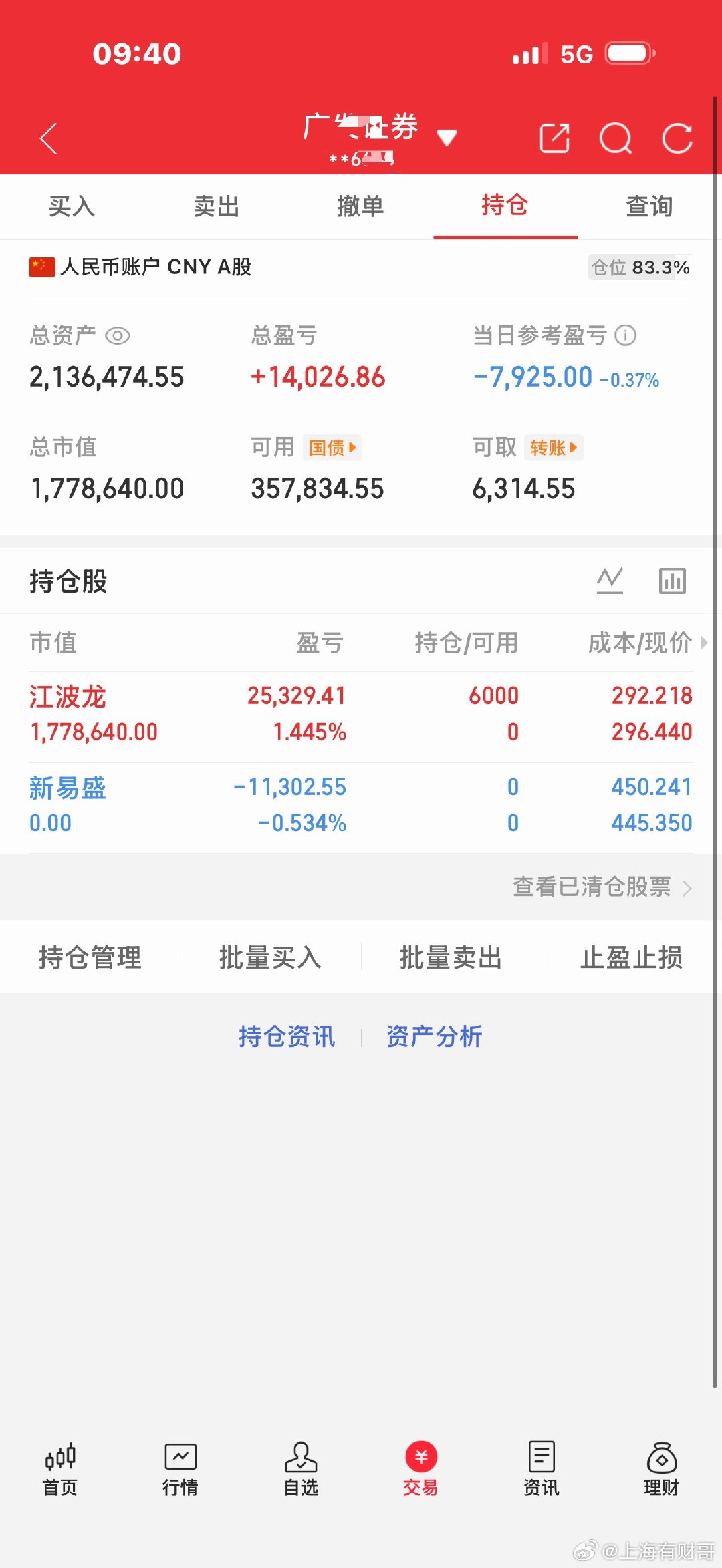Open 资讯 news section
Screen dimensions: 722x1568
click(541, 1473)
